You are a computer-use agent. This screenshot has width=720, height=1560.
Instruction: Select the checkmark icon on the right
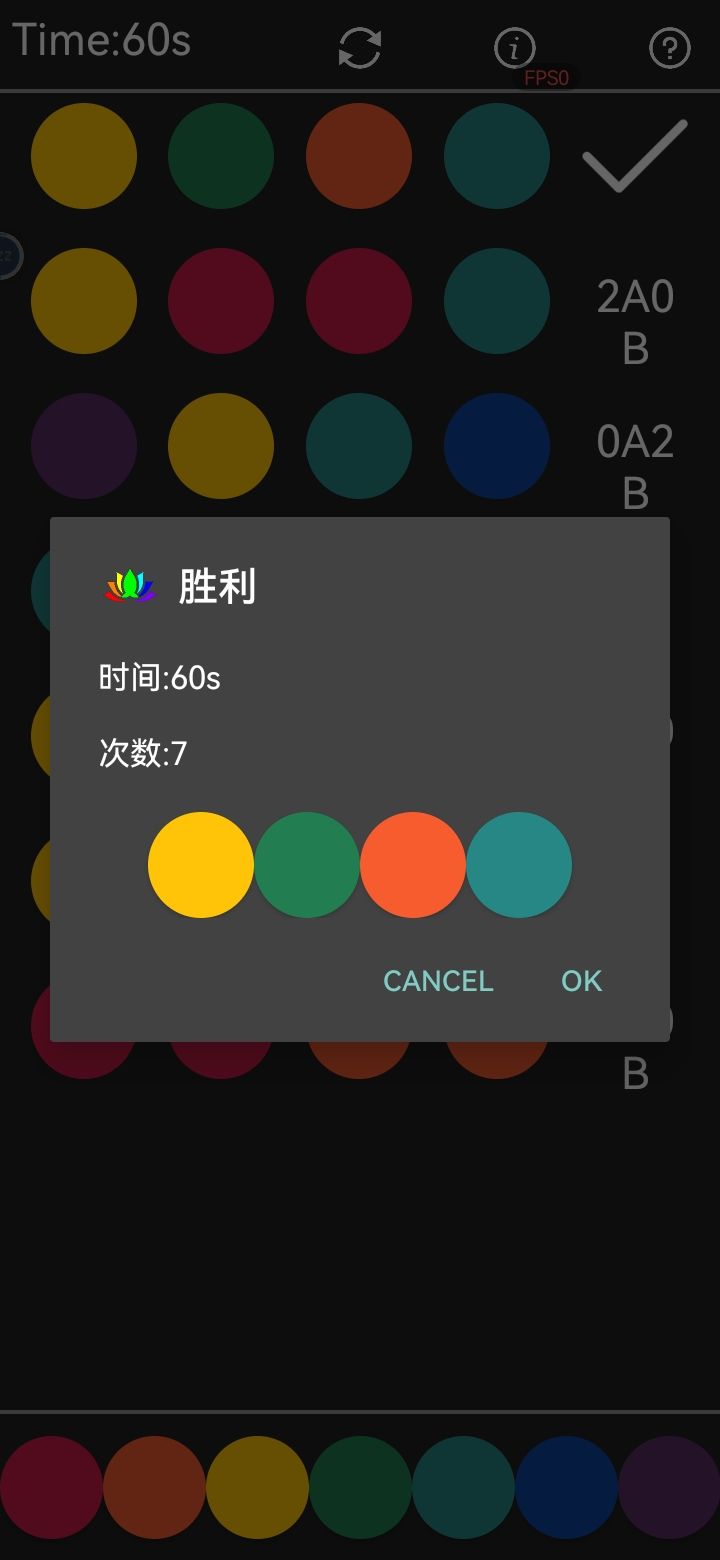[x=634, y=157]
